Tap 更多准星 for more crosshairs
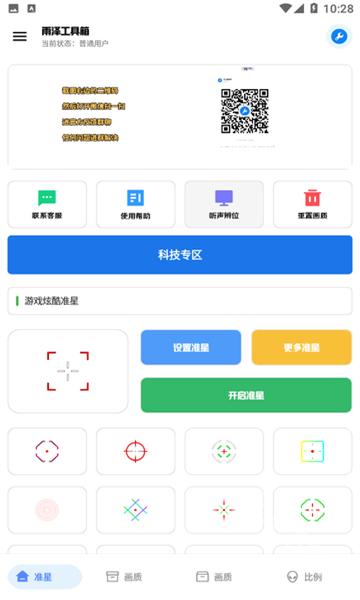 [301, 347]
